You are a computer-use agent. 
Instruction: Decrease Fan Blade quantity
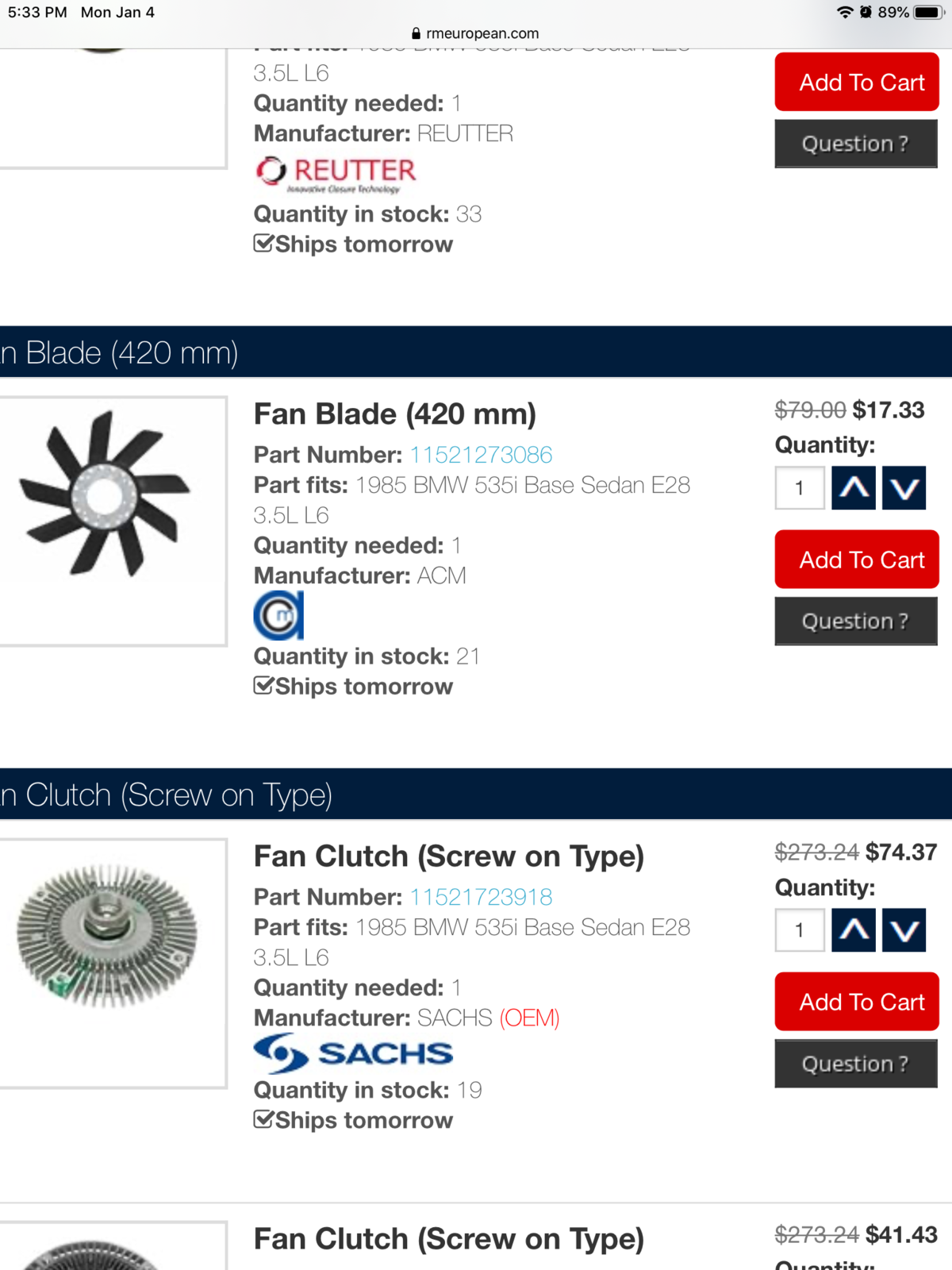point(904,487)
